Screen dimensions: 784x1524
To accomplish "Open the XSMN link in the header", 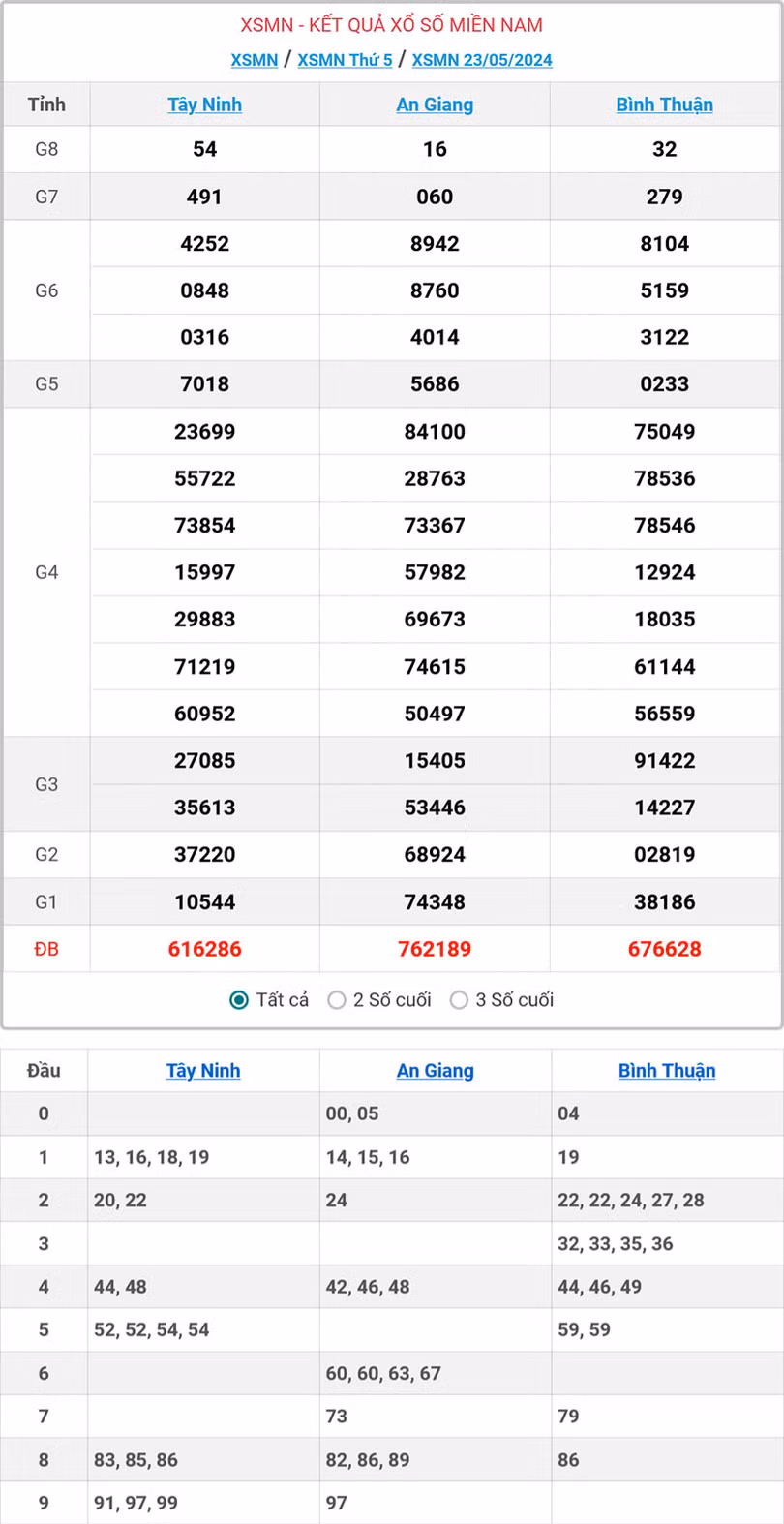I will [x=253, y=60].
